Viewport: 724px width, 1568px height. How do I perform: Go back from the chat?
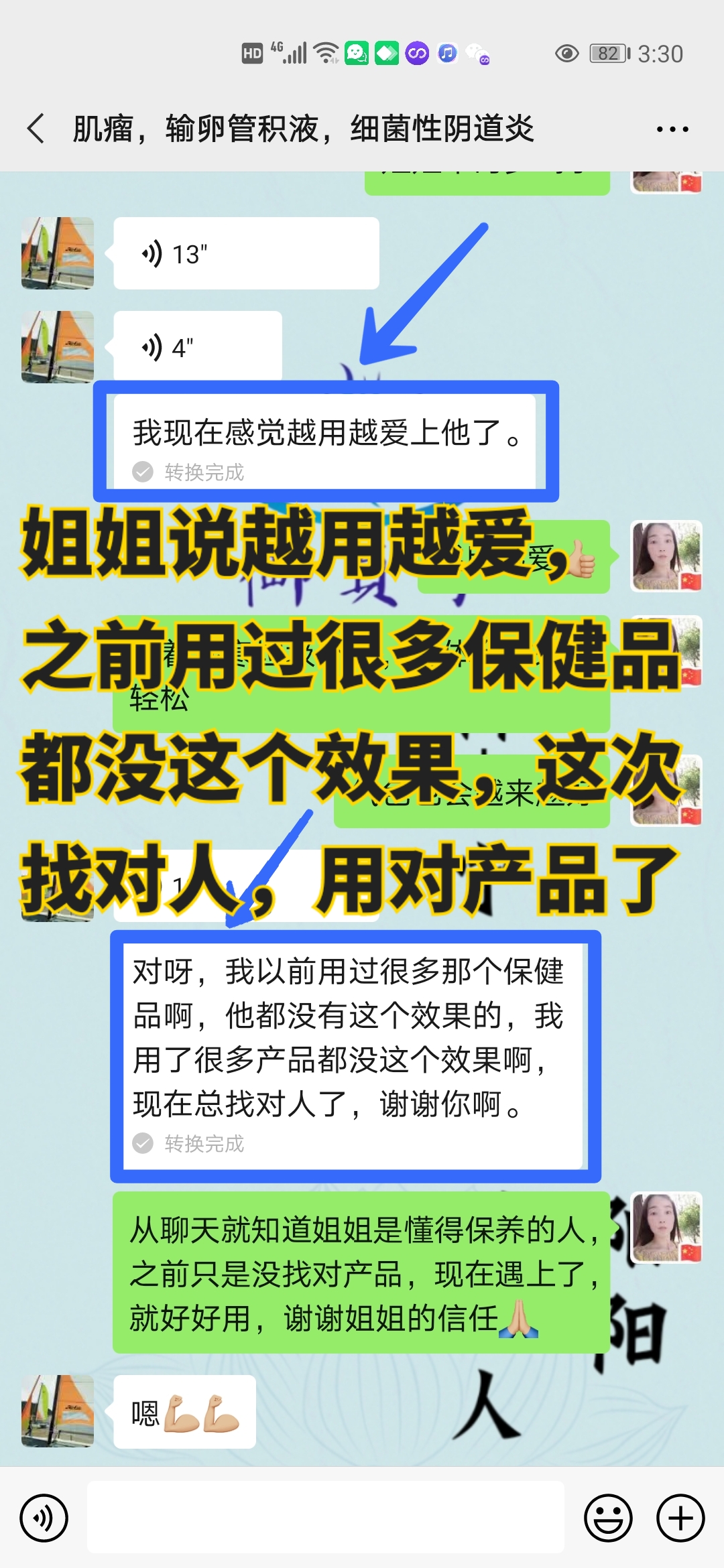36,129
